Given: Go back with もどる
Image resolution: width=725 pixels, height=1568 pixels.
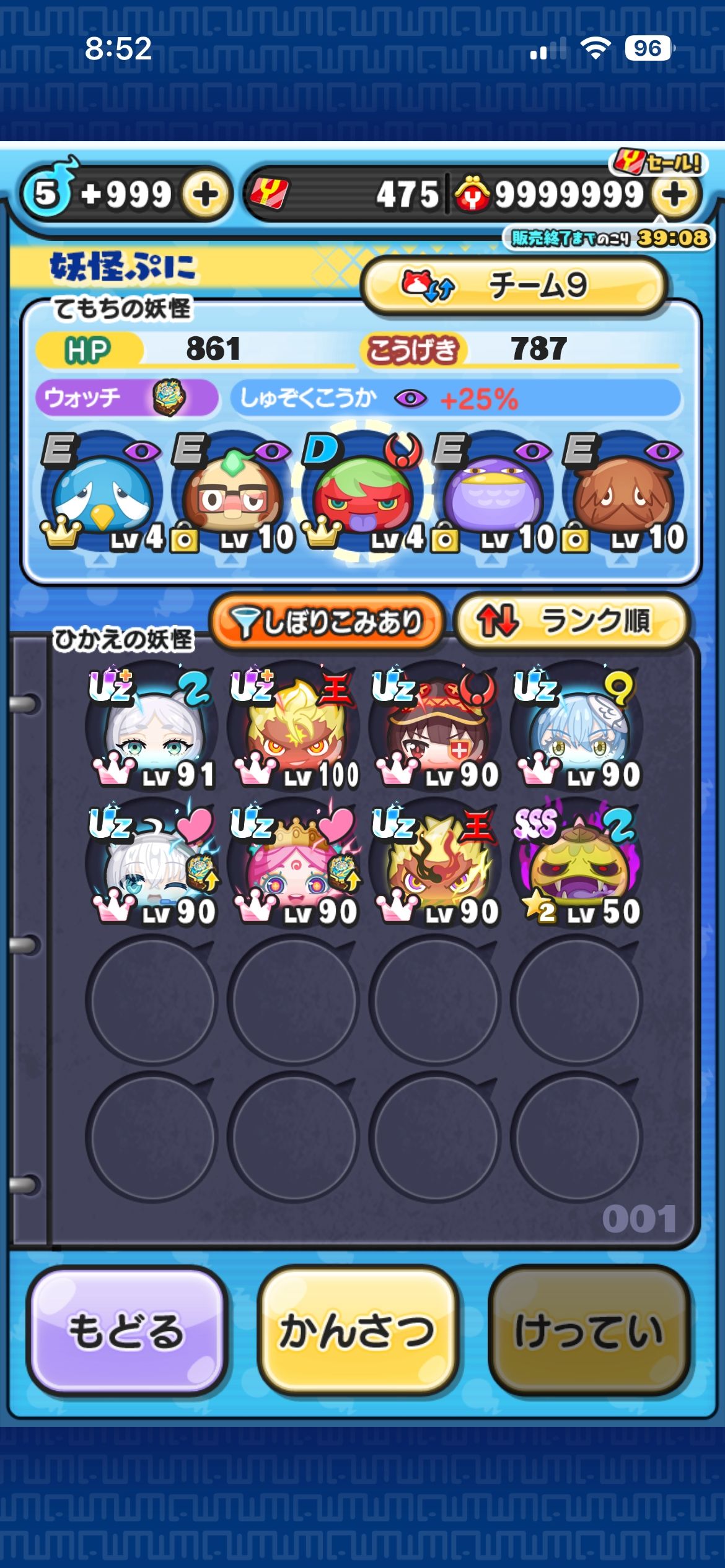Looking at the screenshot, I should (126, 1330).
